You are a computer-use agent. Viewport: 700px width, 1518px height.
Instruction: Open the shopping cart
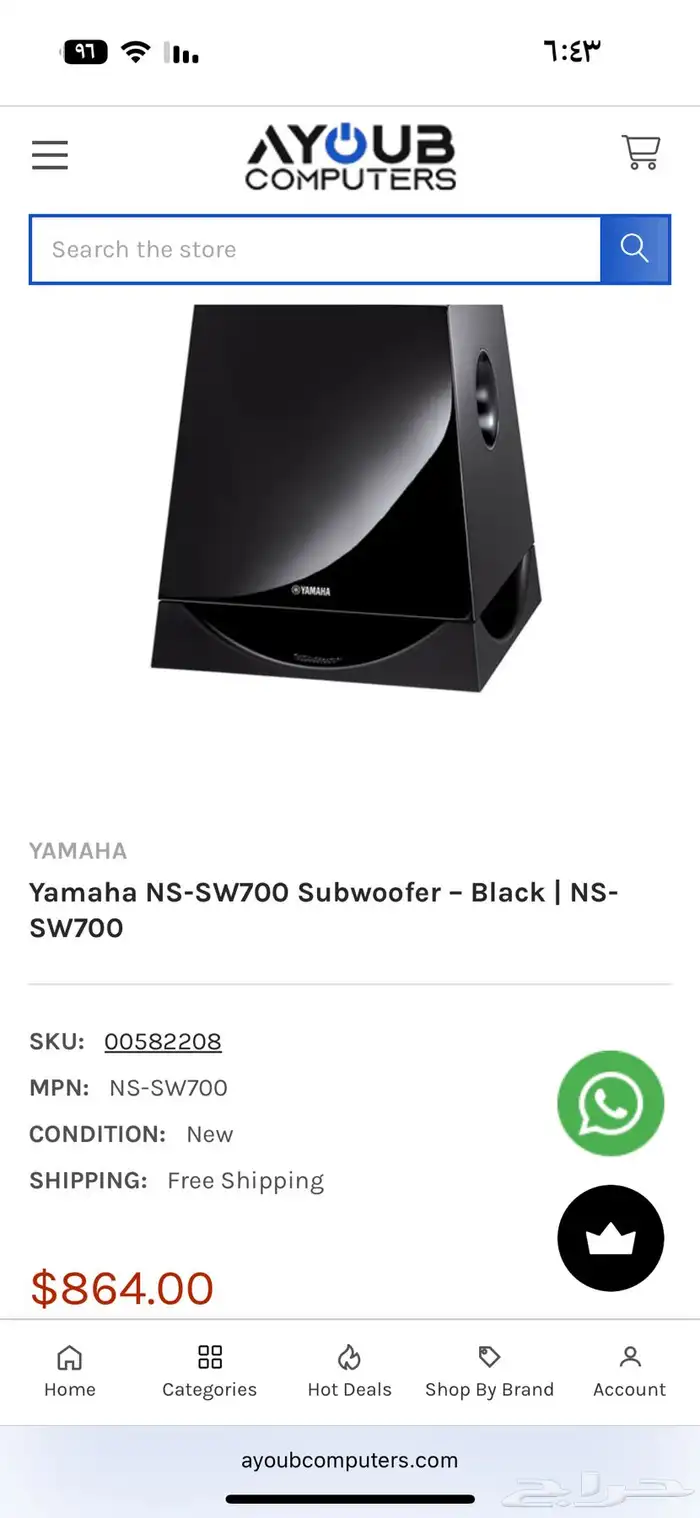click(640, 153)
